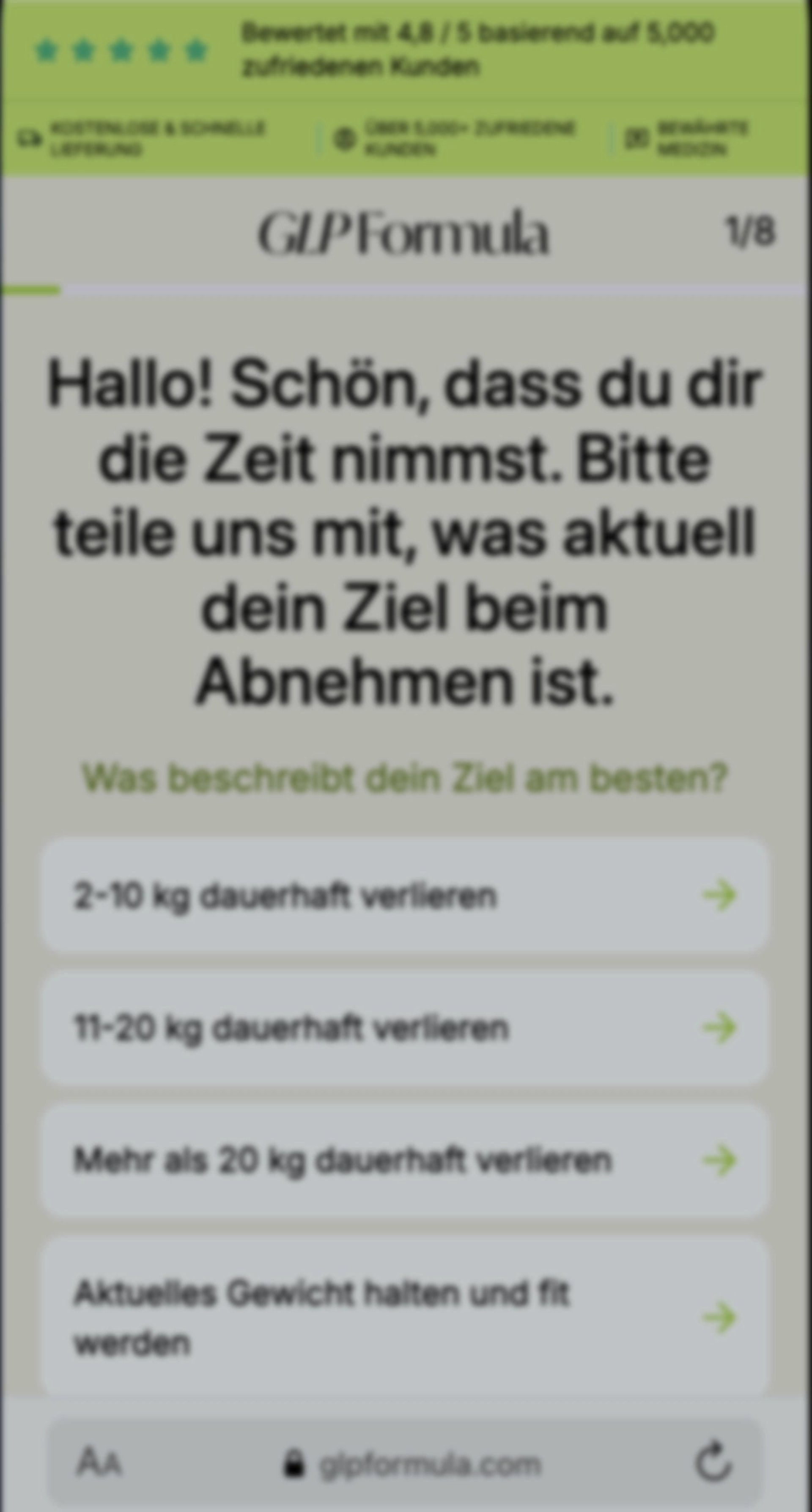Choose 11-20 kg dauerhaft verlieren
812x1512 pixels.
(x=405, y=1028)
